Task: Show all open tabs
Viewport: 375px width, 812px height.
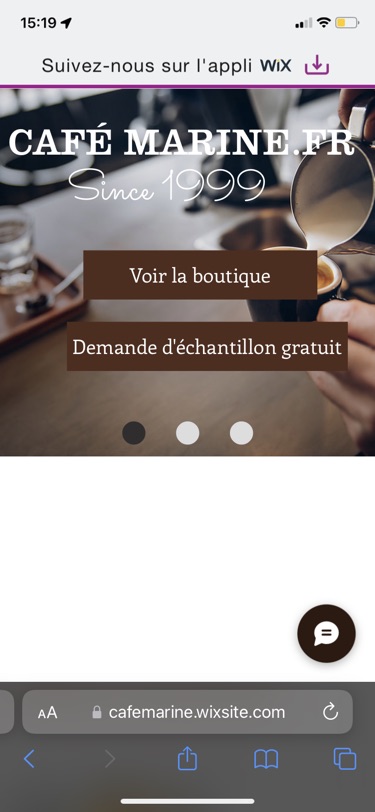Action: 345,759
